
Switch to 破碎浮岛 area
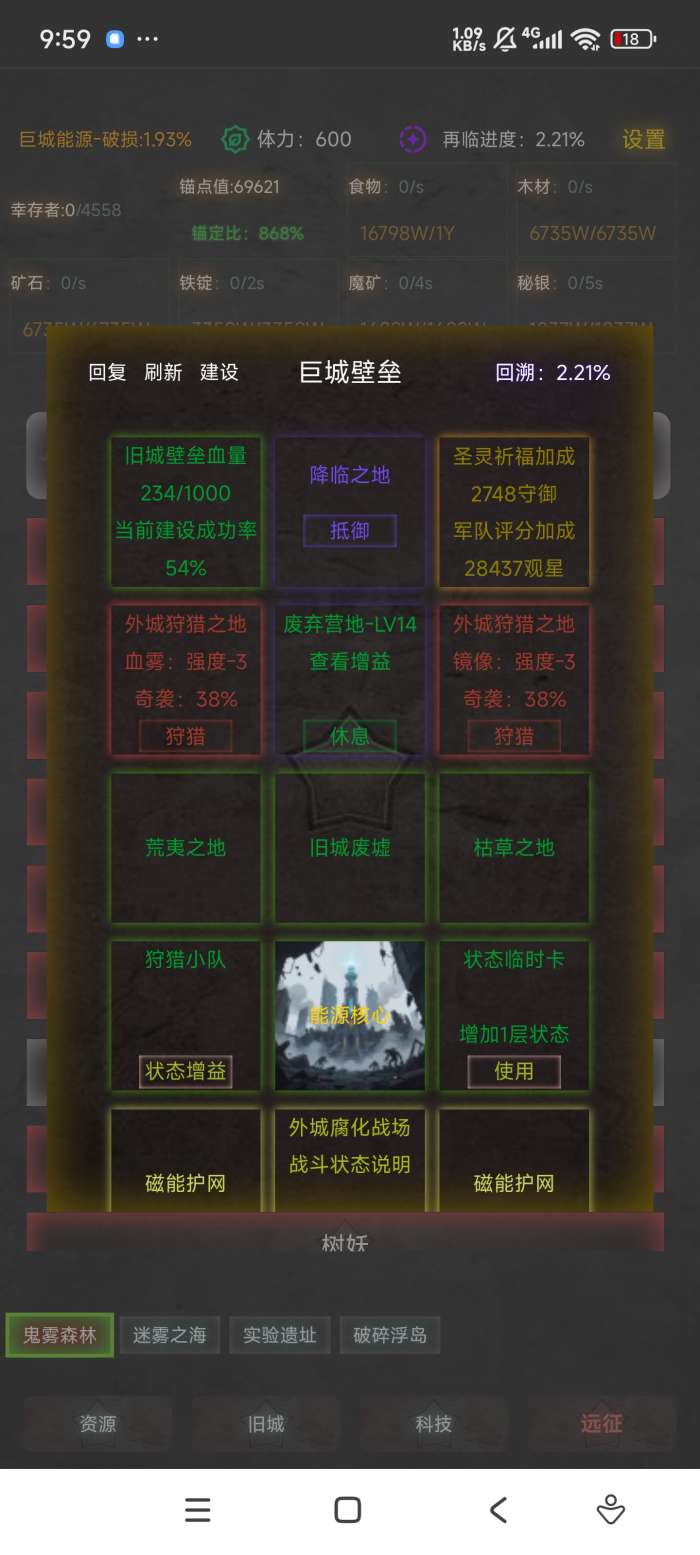click(x=390, y=1335)
